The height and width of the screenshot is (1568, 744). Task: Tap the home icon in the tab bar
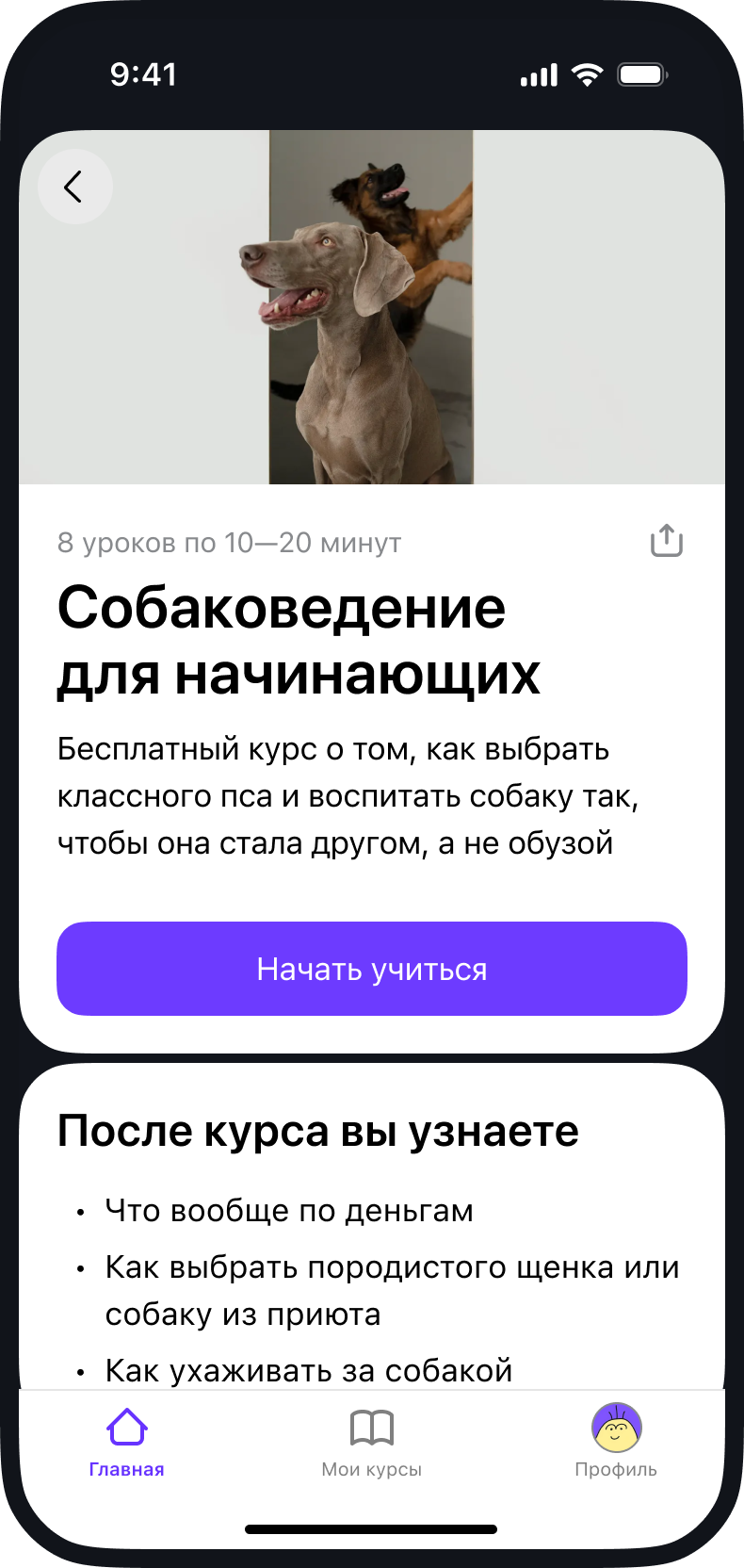[127, 1428]
